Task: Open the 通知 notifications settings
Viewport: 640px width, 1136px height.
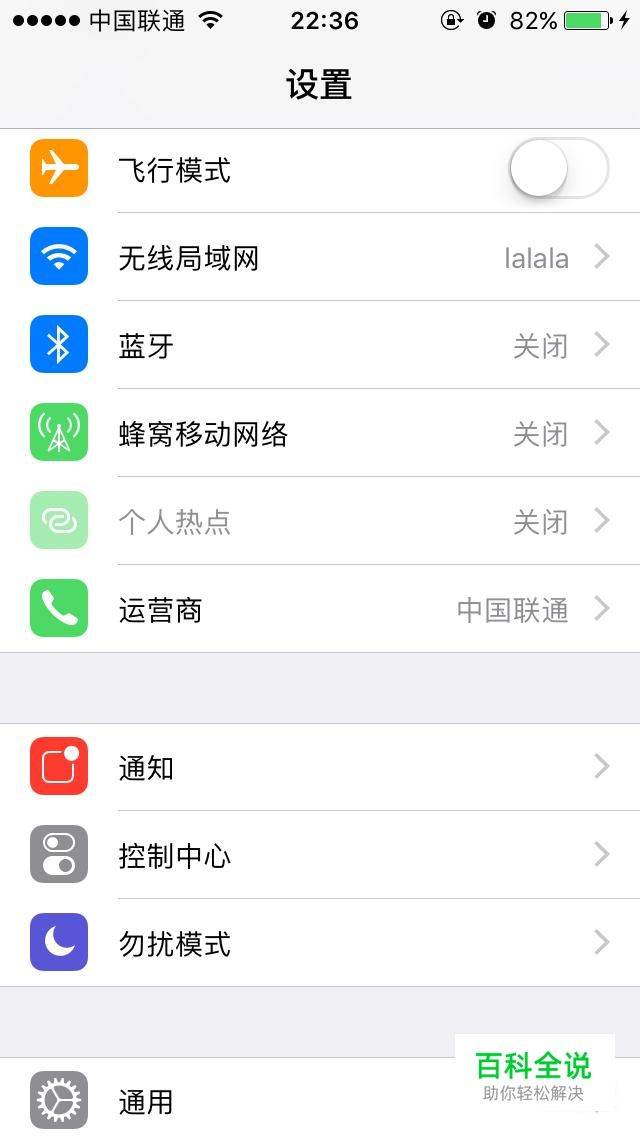Action: click(x=320, y=768)
